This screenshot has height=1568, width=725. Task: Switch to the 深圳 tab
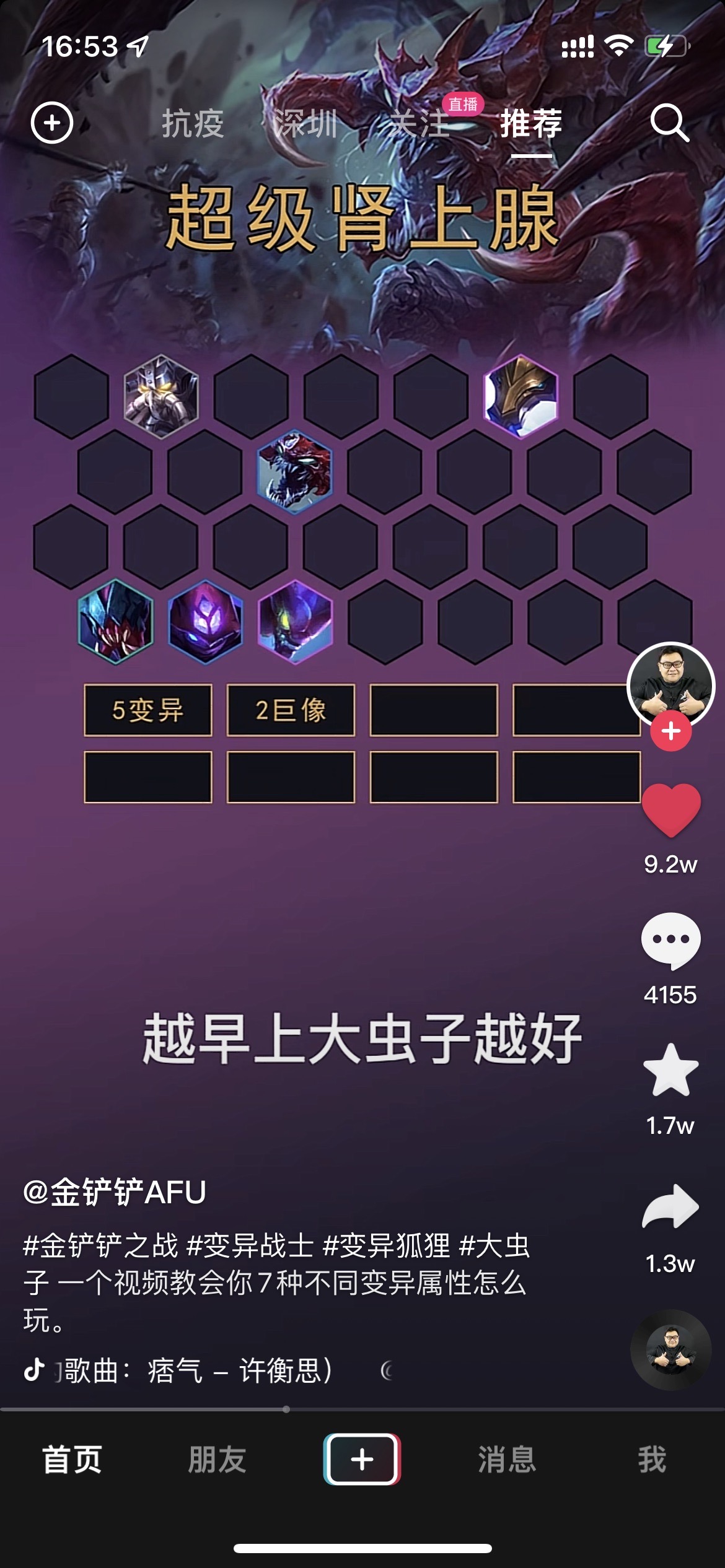(x=306, y=123)
